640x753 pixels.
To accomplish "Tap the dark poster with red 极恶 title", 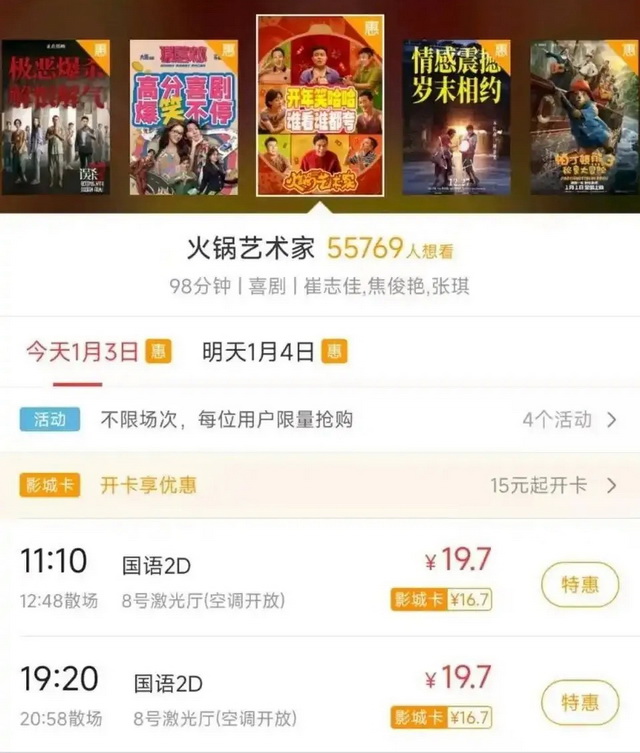I will tap(55, 117).
